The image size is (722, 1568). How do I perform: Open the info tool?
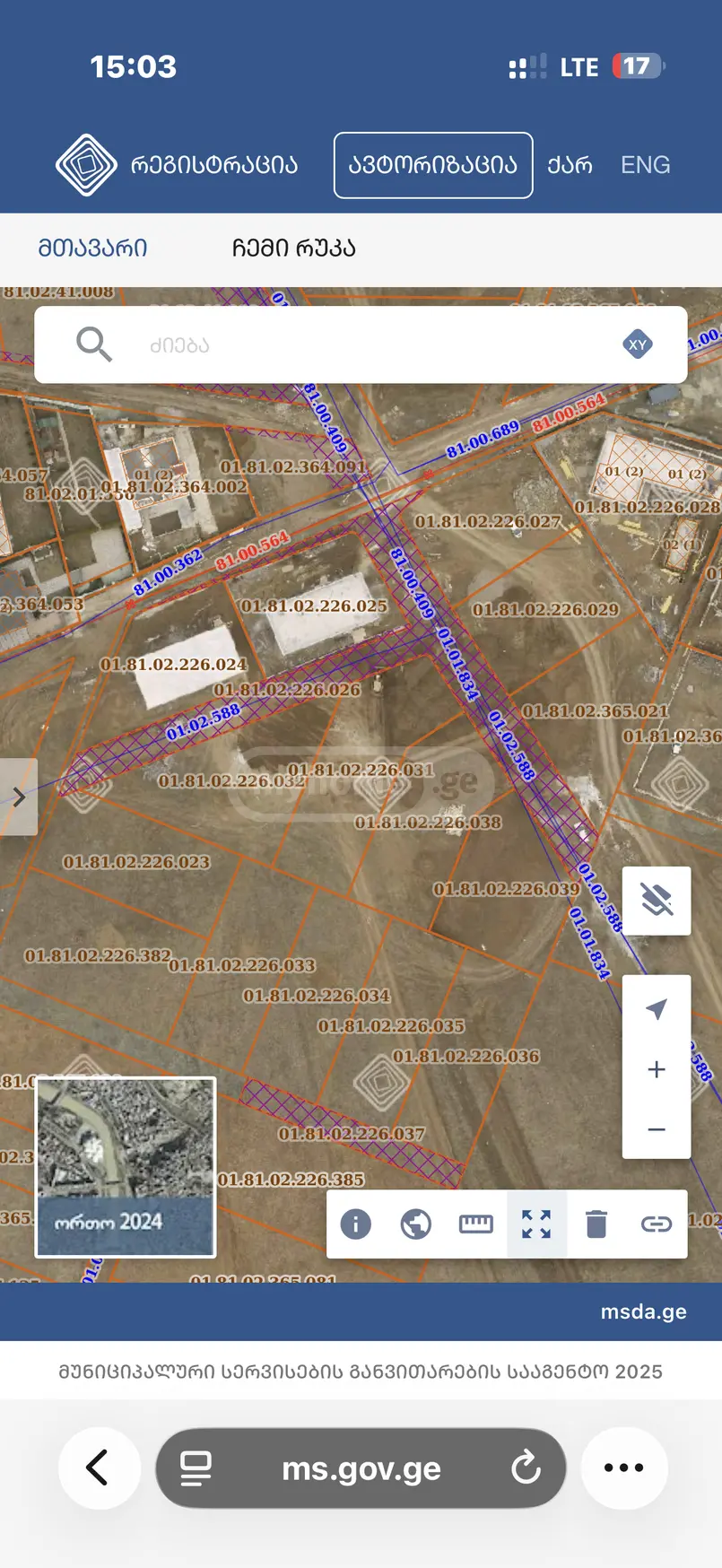point(356,1224)
